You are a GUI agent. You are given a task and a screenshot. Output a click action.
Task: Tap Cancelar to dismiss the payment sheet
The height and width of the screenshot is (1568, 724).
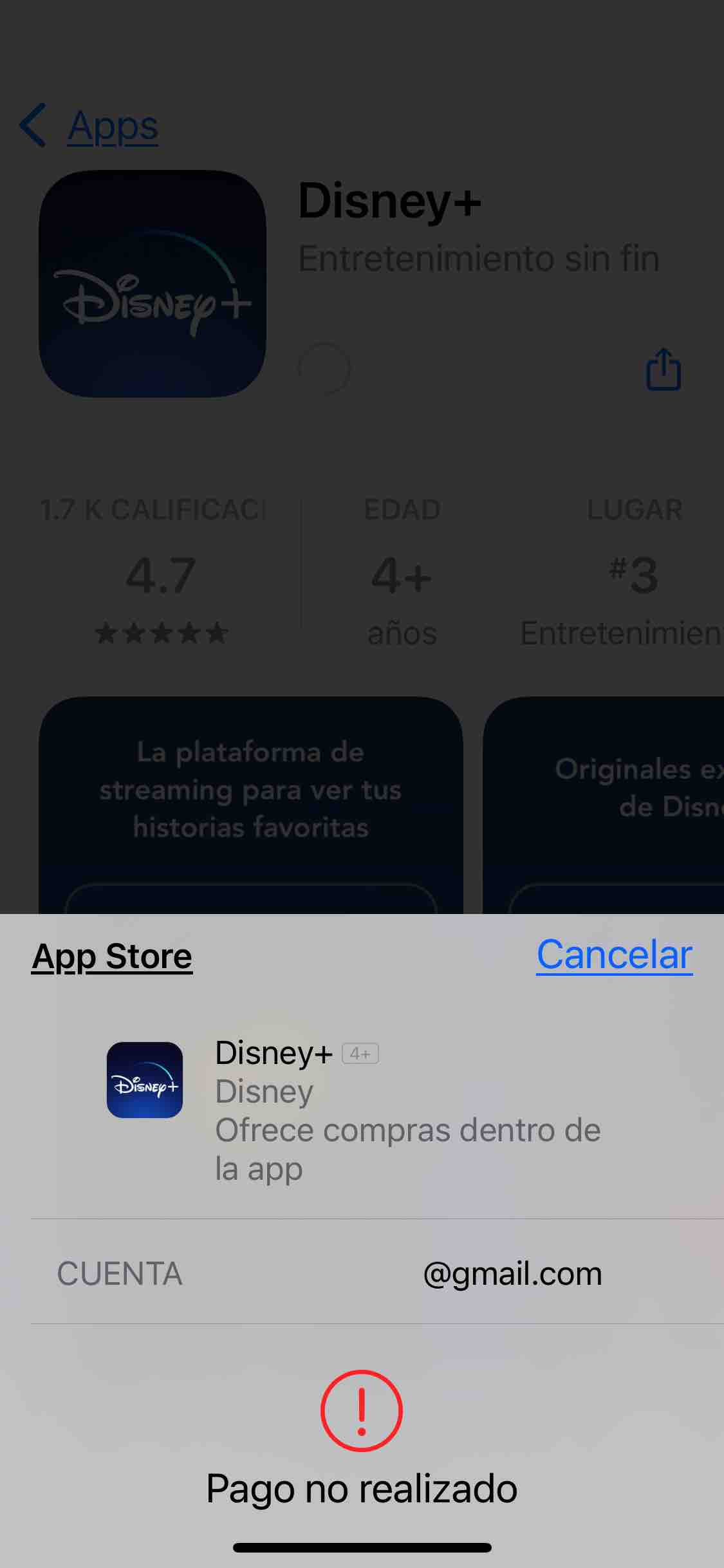pos(615,955)
